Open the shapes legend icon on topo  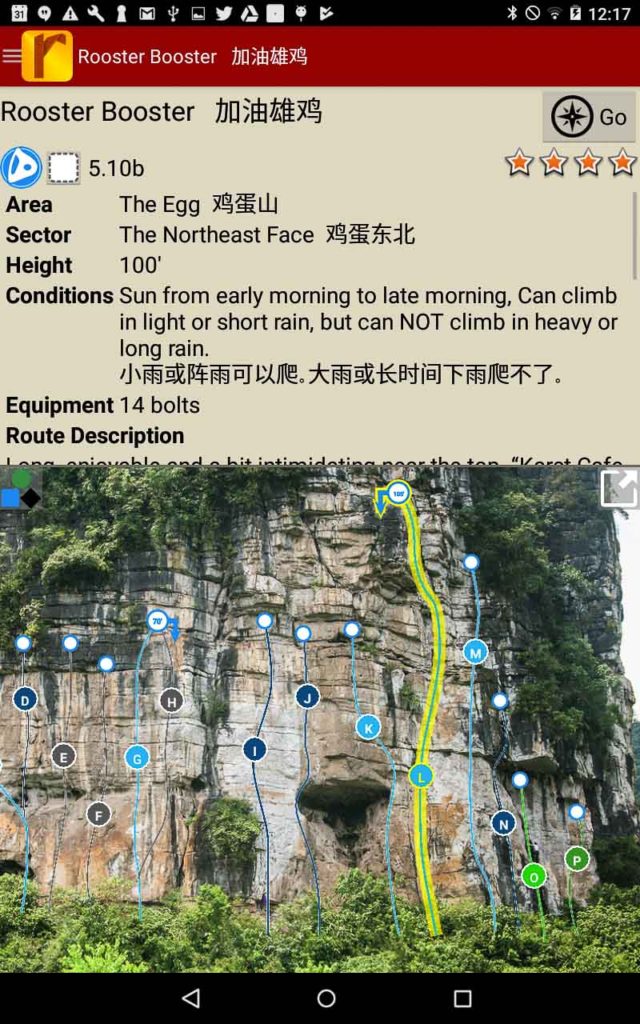[20, 488]
